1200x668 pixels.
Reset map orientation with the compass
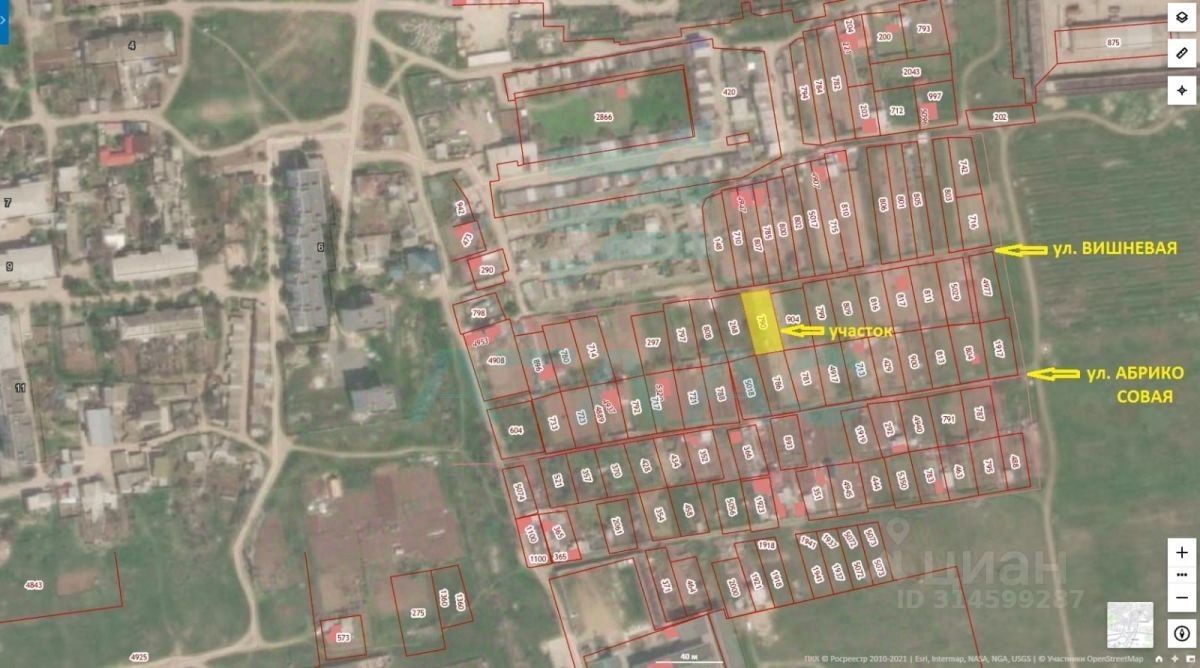click(x=1182, y=633)
